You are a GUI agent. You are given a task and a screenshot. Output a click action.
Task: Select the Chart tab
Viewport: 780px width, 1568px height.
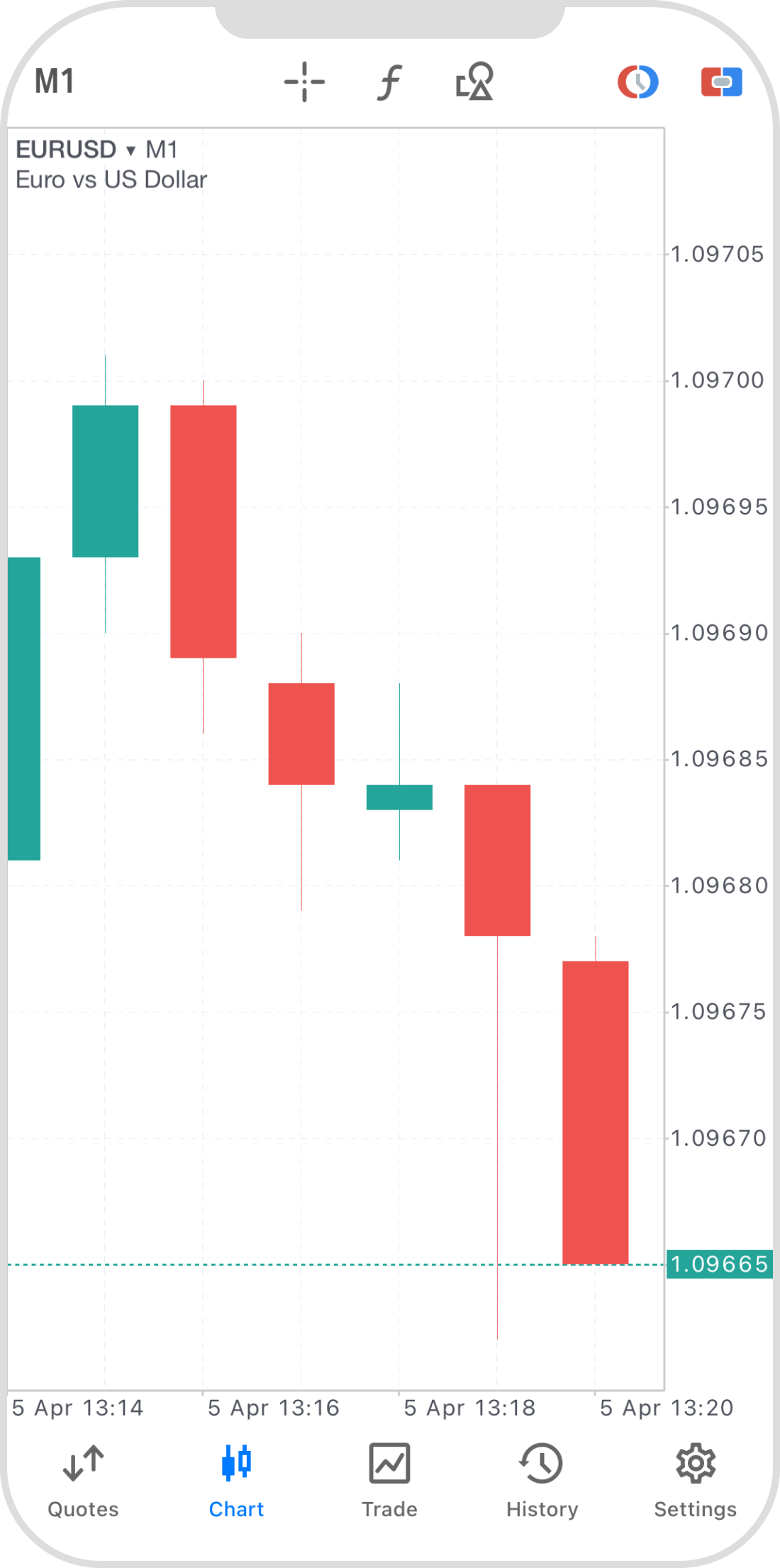(236, 1480)
